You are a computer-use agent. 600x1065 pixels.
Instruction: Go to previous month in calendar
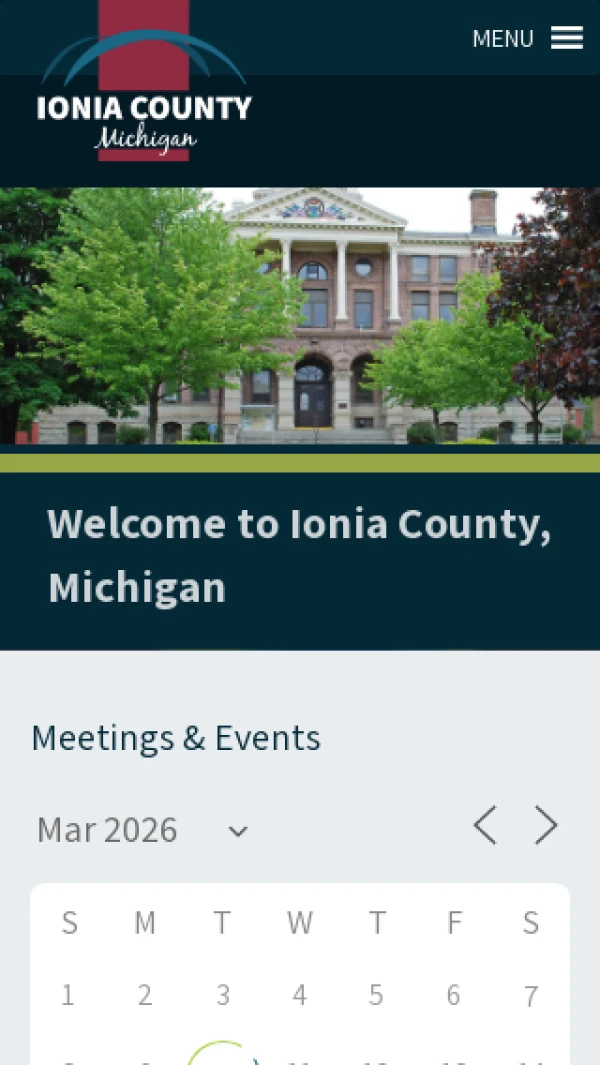coord(485,826)
